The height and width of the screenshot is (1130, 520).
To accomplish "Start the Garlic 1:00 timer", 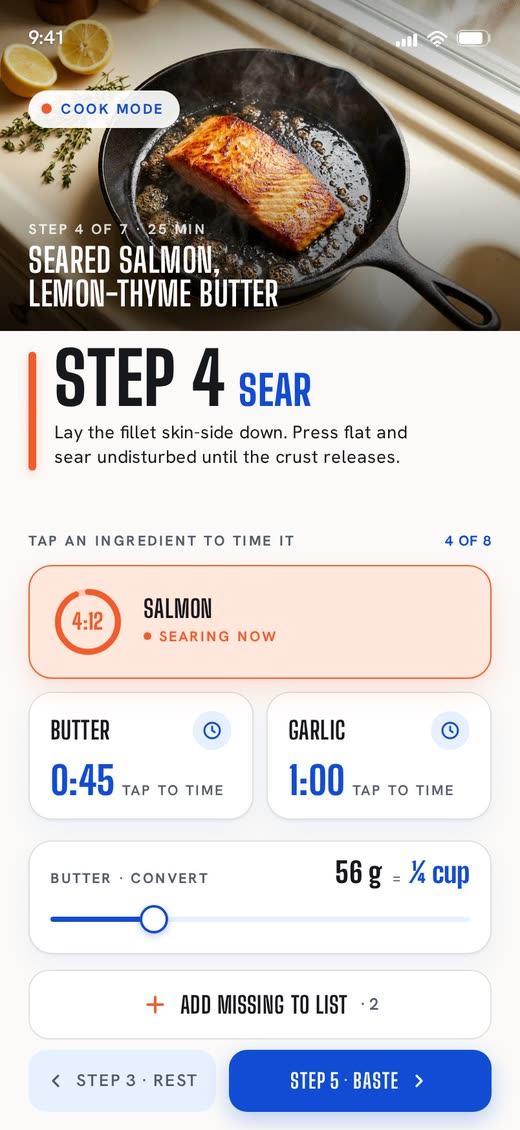I will point(379,755).
